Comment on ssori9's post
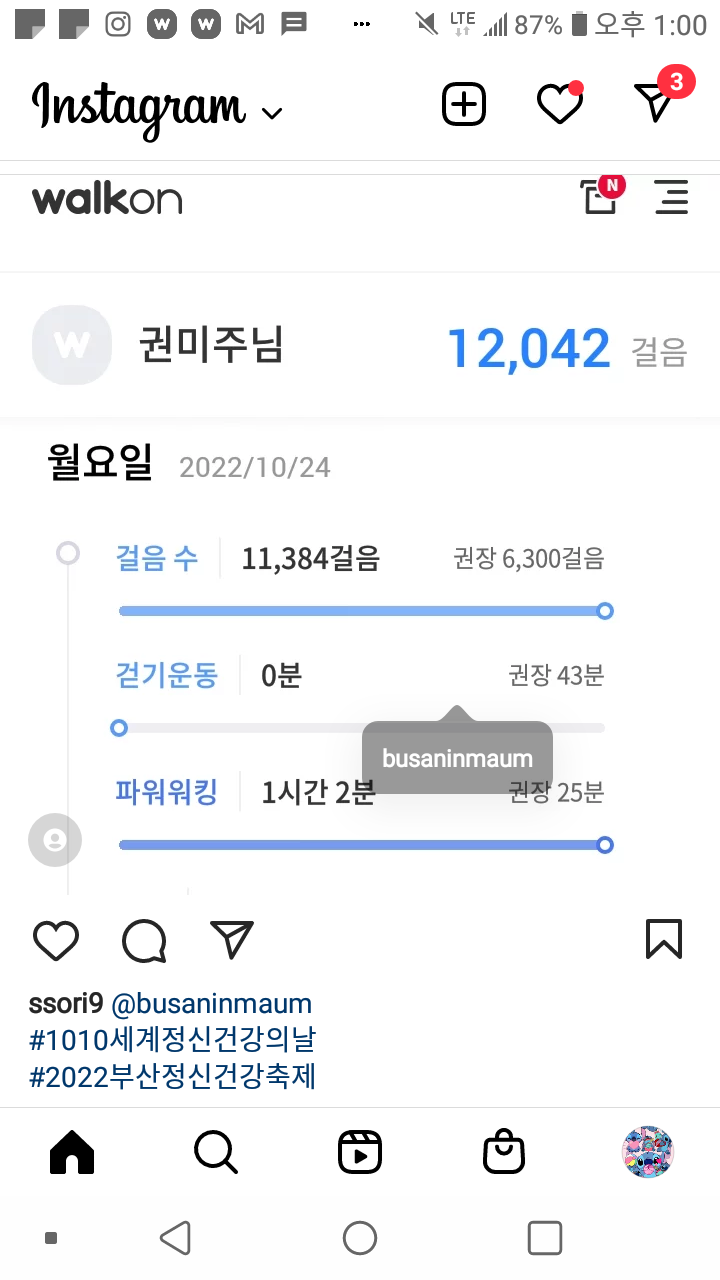This screenshot has width=720, height=1280. point(144,941)
